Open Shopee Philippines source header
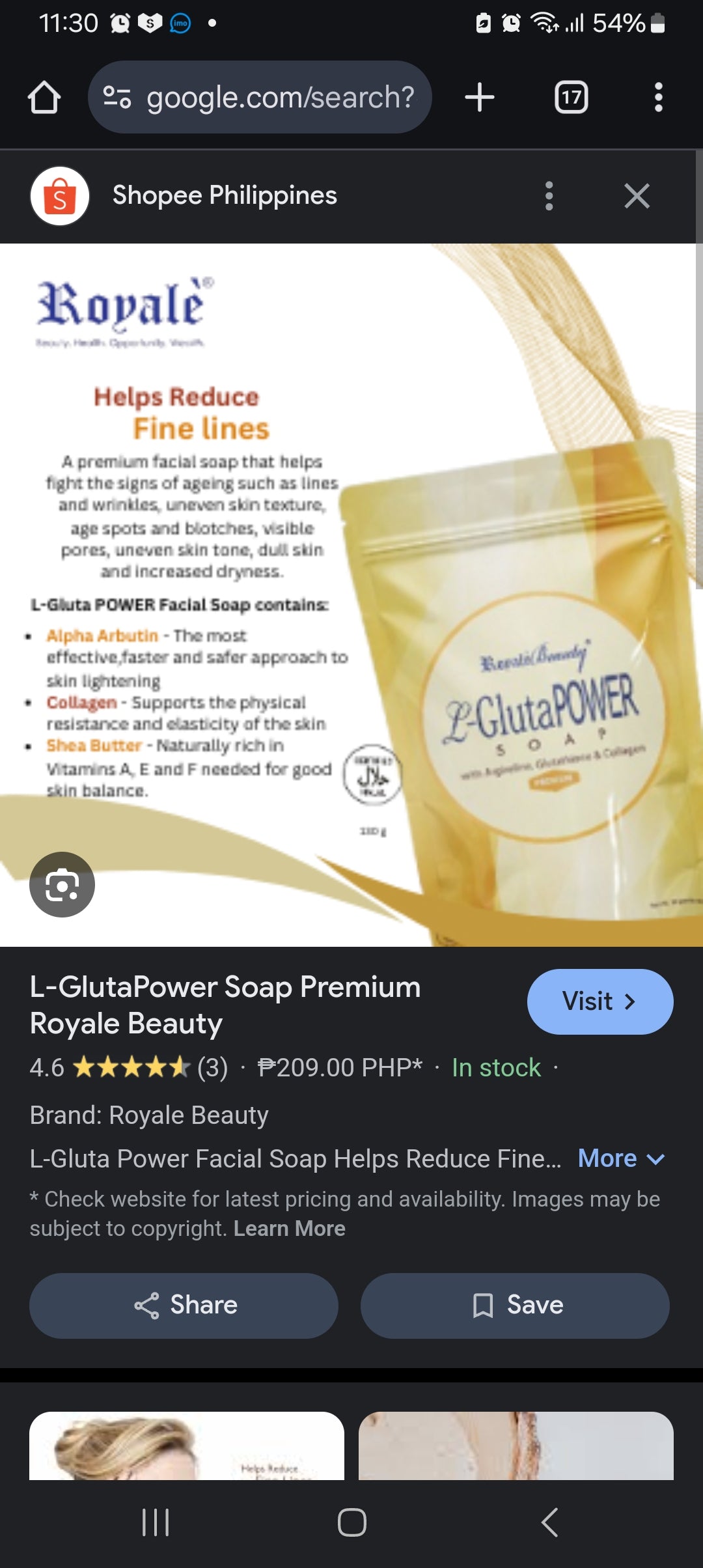Image resolution: width=703 pixels, height=1568 pixels. [224, 196]
